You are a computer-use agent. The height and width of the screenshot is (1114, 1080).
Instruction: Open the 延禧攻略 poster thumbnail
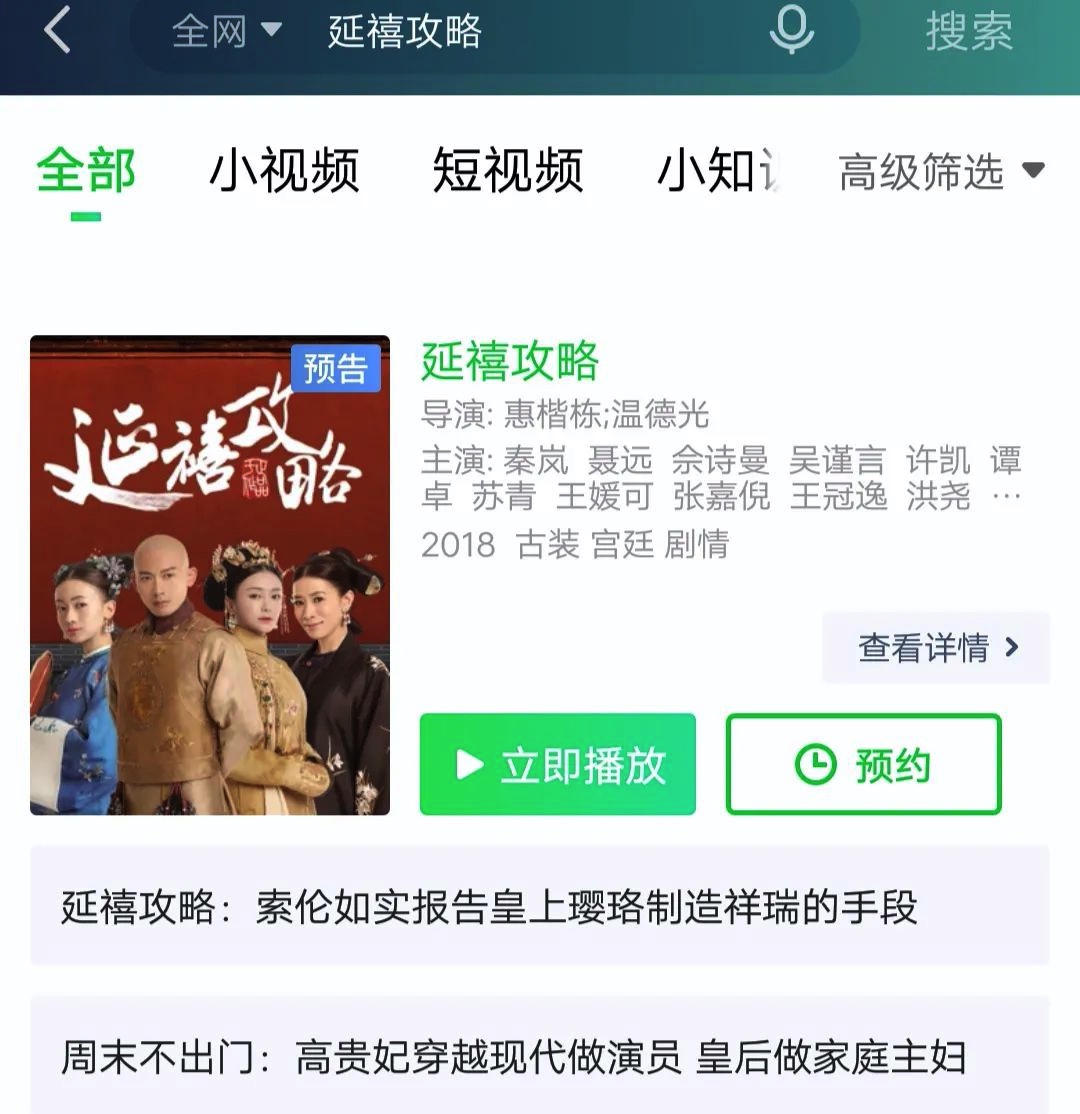(210, 575)
